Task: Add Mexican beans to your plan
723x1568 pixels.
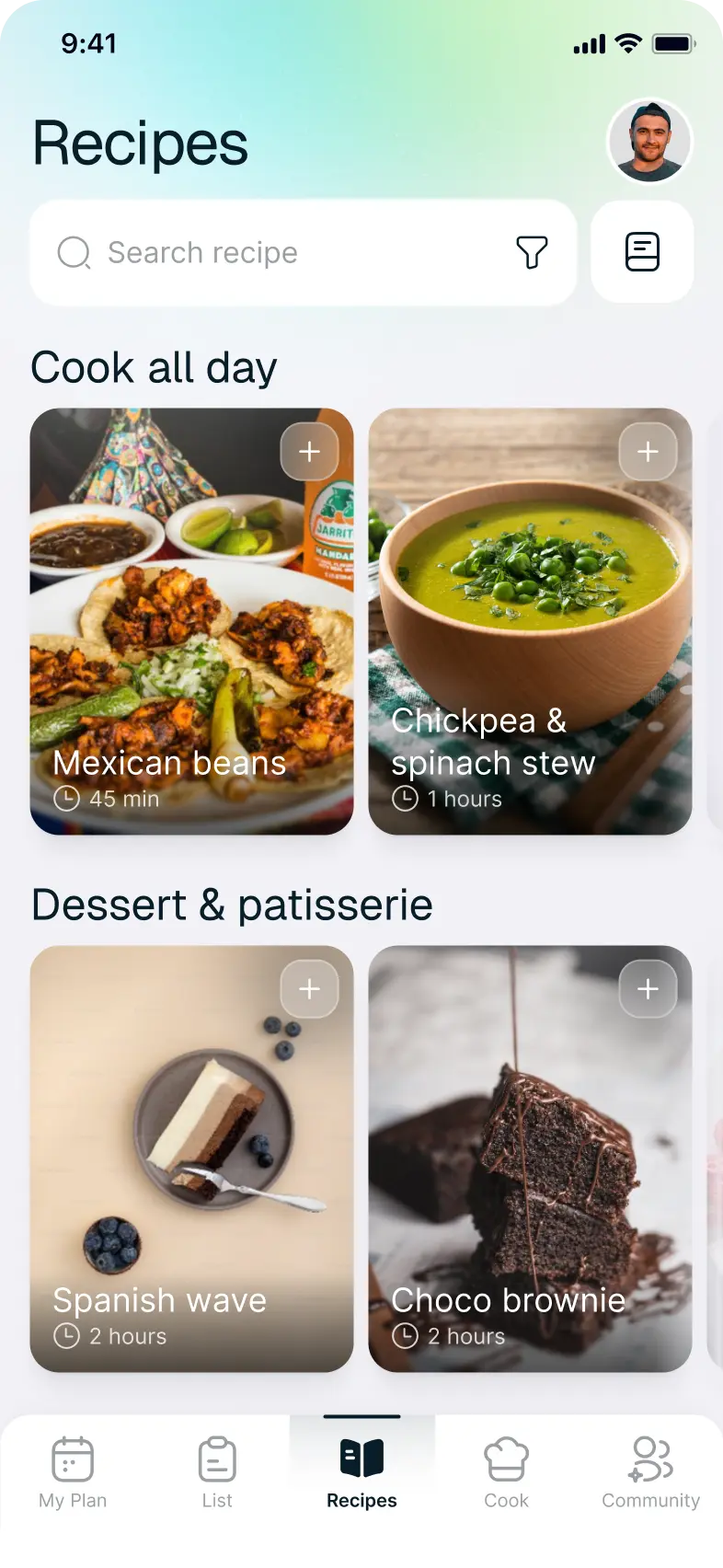Action: [310, 451]
